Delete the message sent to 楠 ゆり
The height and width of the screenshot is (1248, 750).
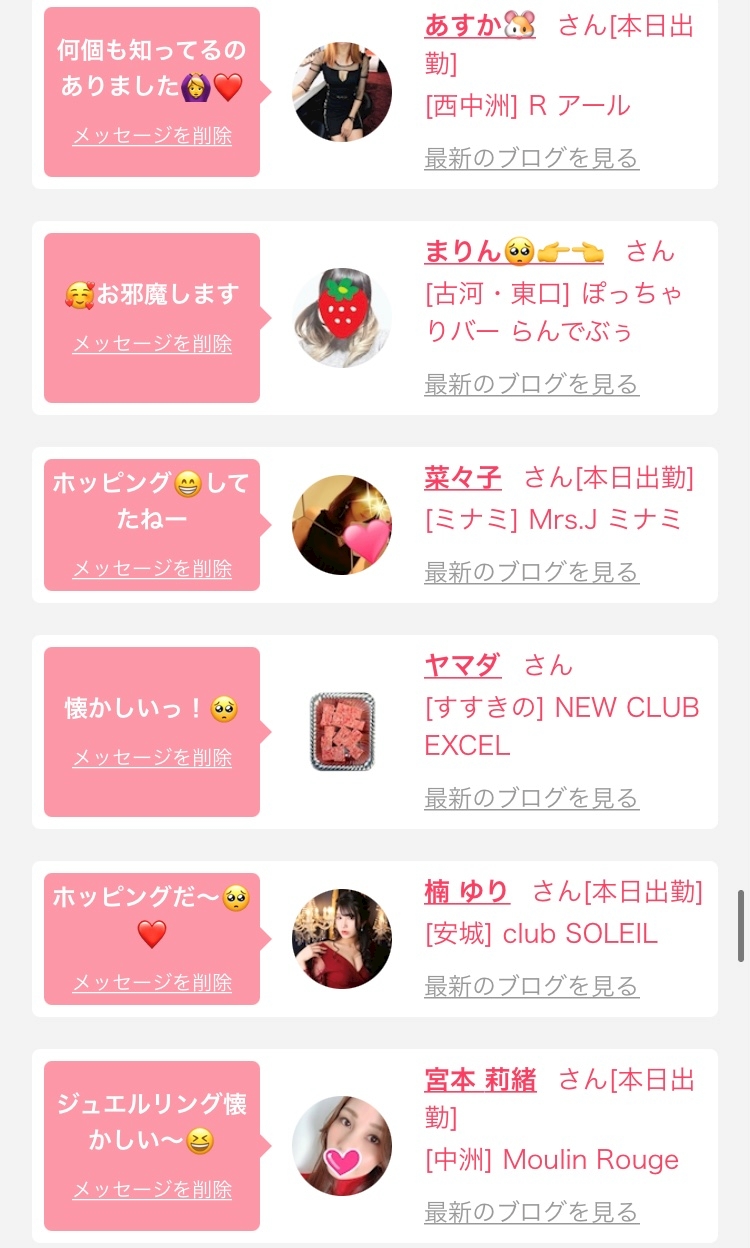pyautogui.click(x=152, y=983)
